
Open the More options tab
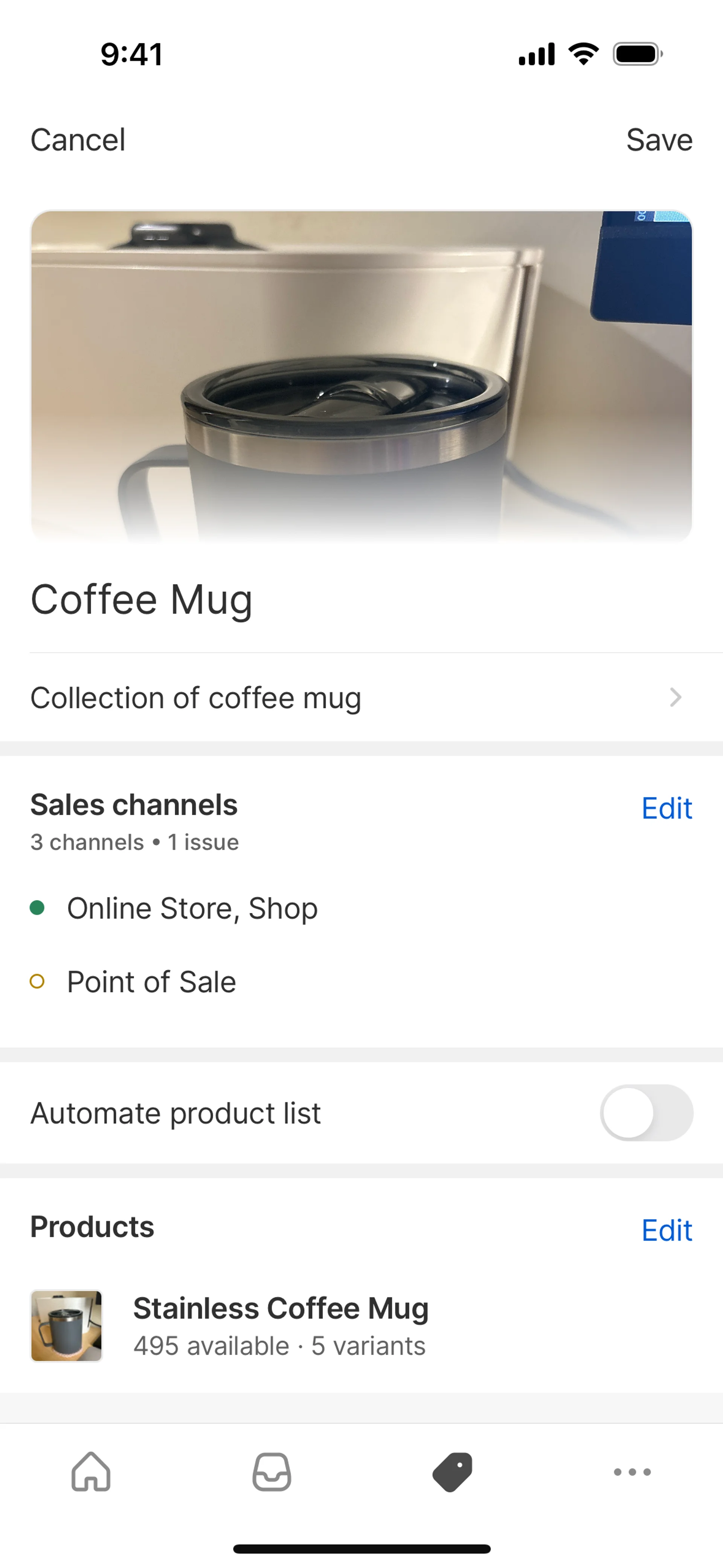click(x=632, y=1472)
